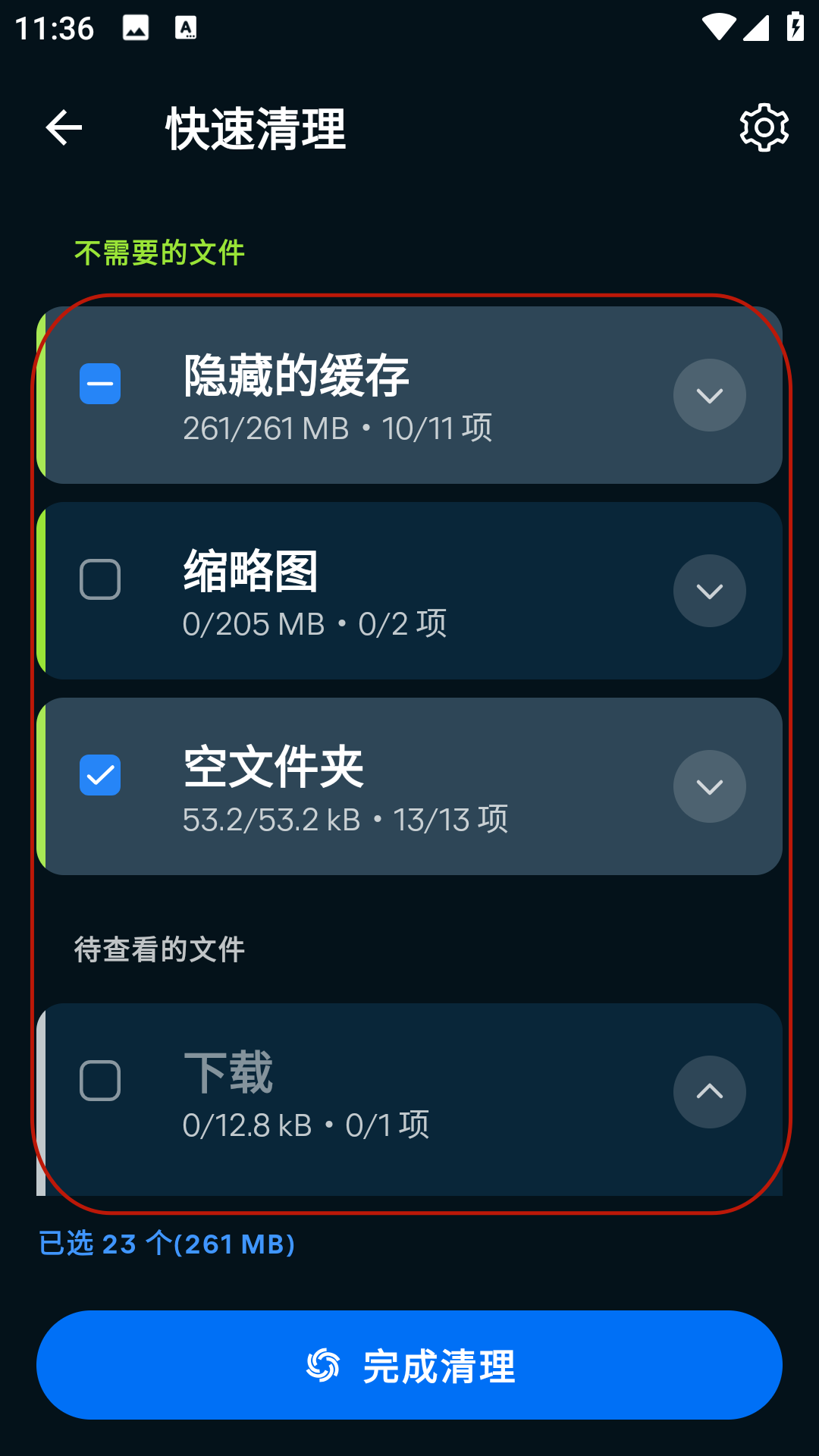Screen dimensions: 819x1456
Task: Tap the 完成清理 button
Action: (x=409, y=1365)
